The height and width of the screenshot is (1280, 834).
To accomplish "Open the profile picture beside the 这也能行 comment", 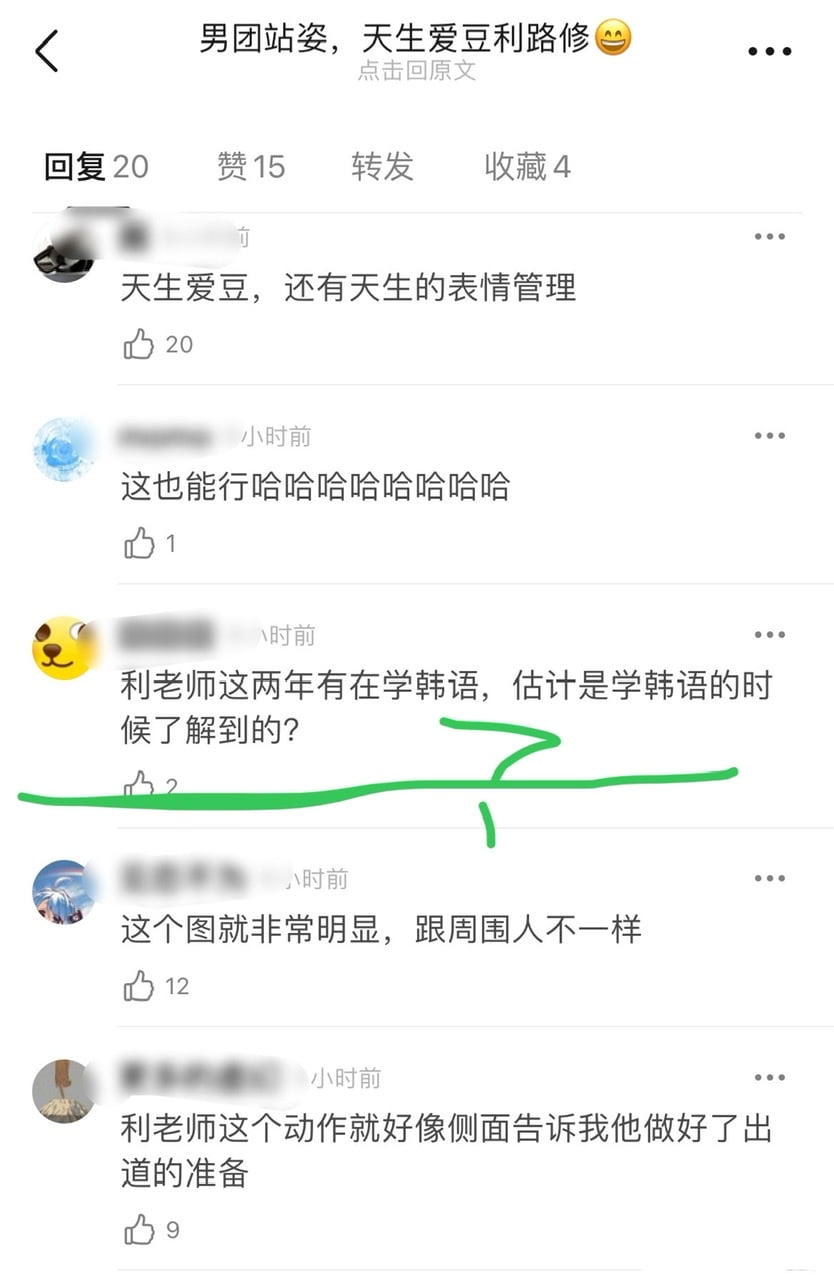I will pyautogui.click(x=63, y=450).
